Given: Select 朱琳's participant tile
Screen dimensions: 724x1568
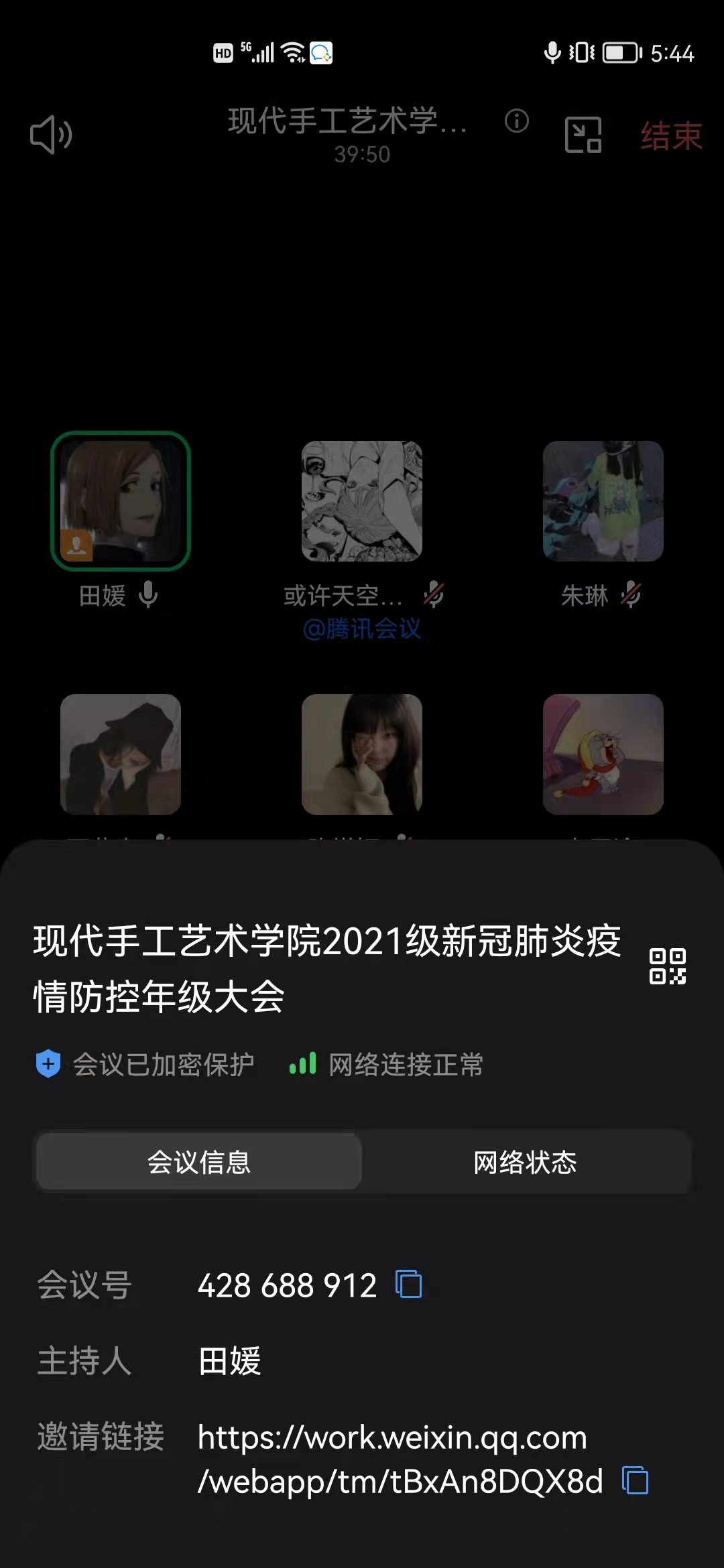Looking at the screenshot, I should click(603, 501).
